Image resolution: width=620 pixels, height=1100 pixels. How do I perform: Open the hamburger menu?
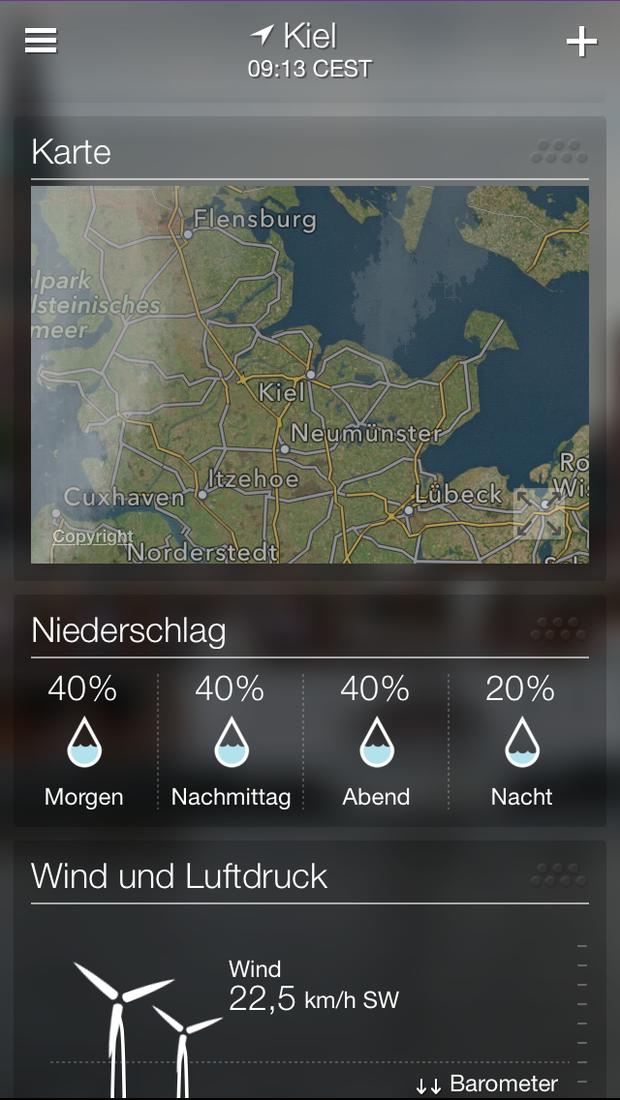tap(41, 41)
